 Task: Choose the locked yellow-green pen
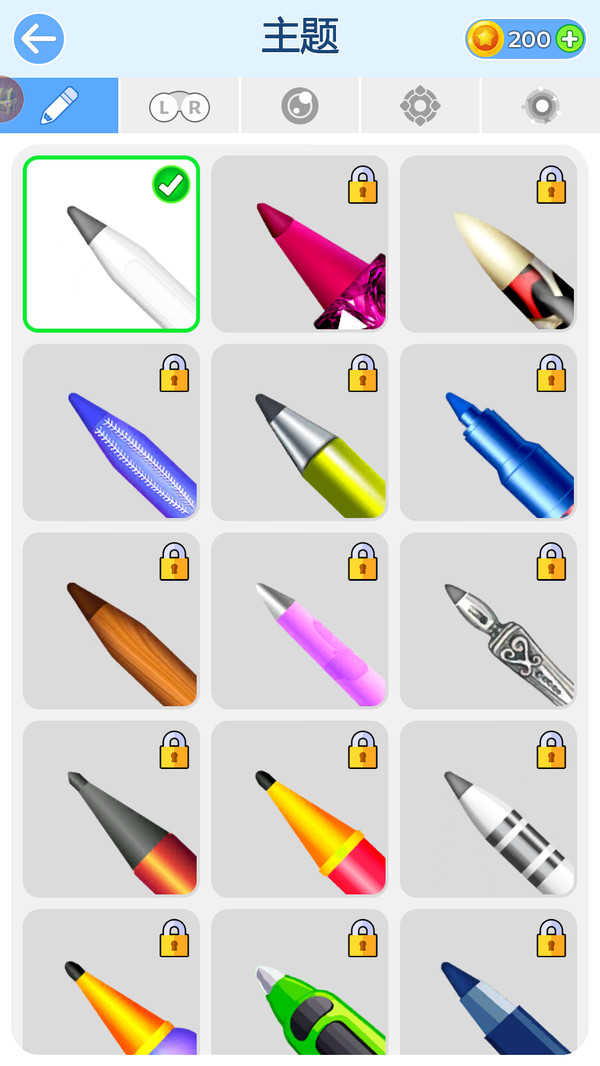pyautogui.click(x=300, y=432)
